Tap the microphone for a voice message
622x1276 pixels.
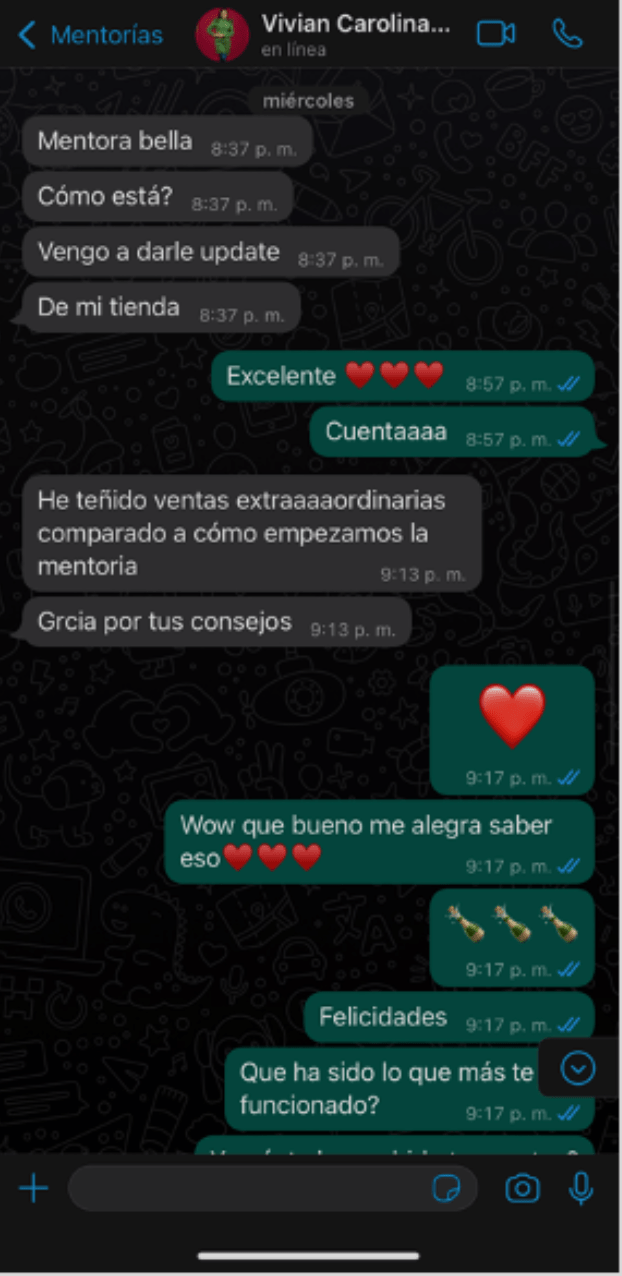[581, 1188]
